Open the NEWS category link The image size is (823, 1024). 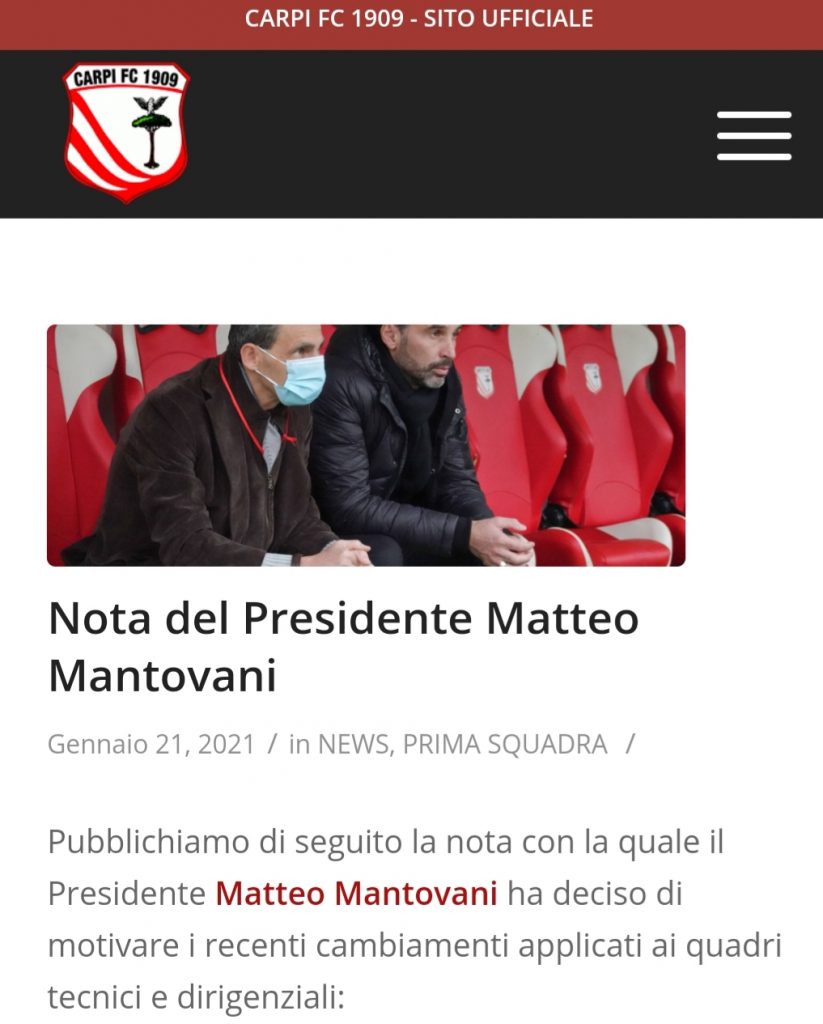(x=355, y=744)
